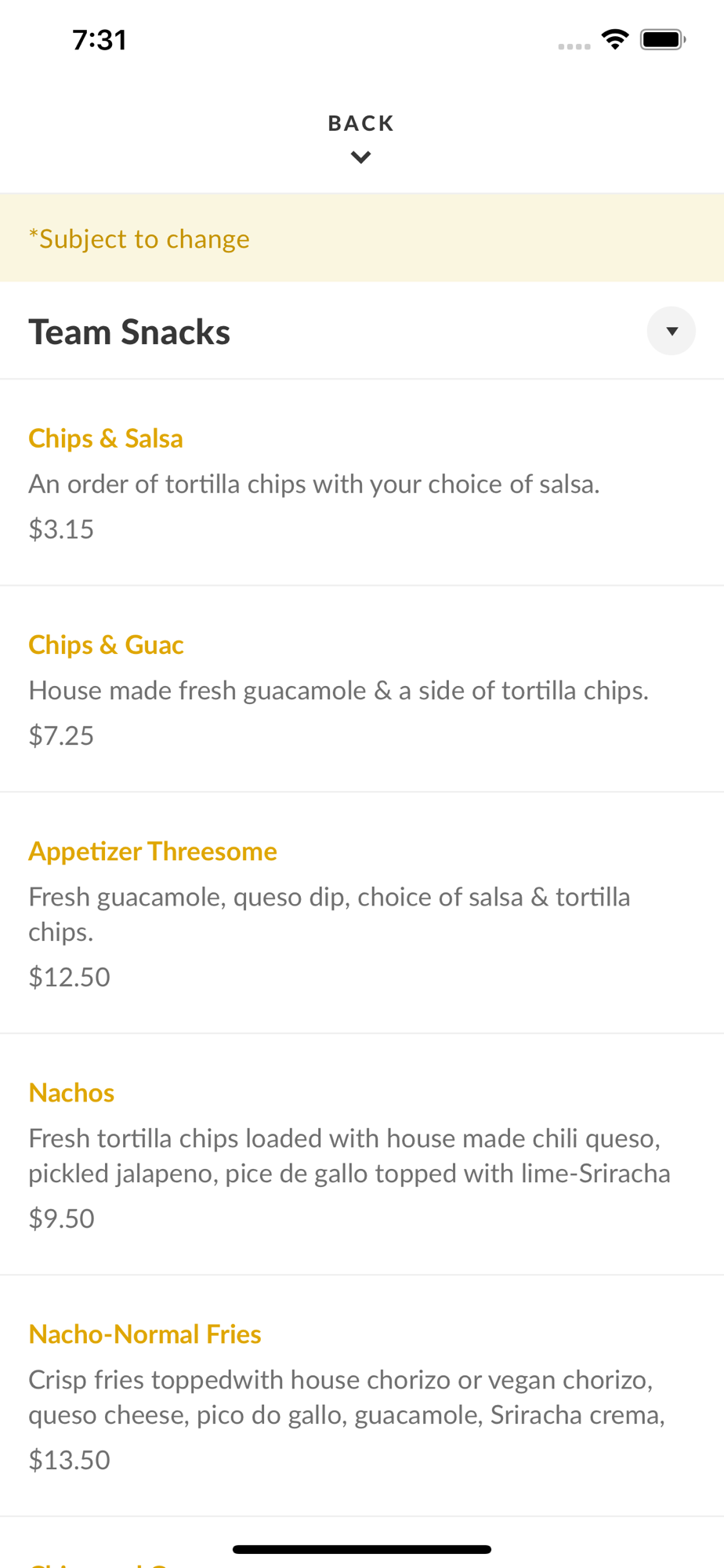Open the Chips & Salsa item

pos(362,483)
